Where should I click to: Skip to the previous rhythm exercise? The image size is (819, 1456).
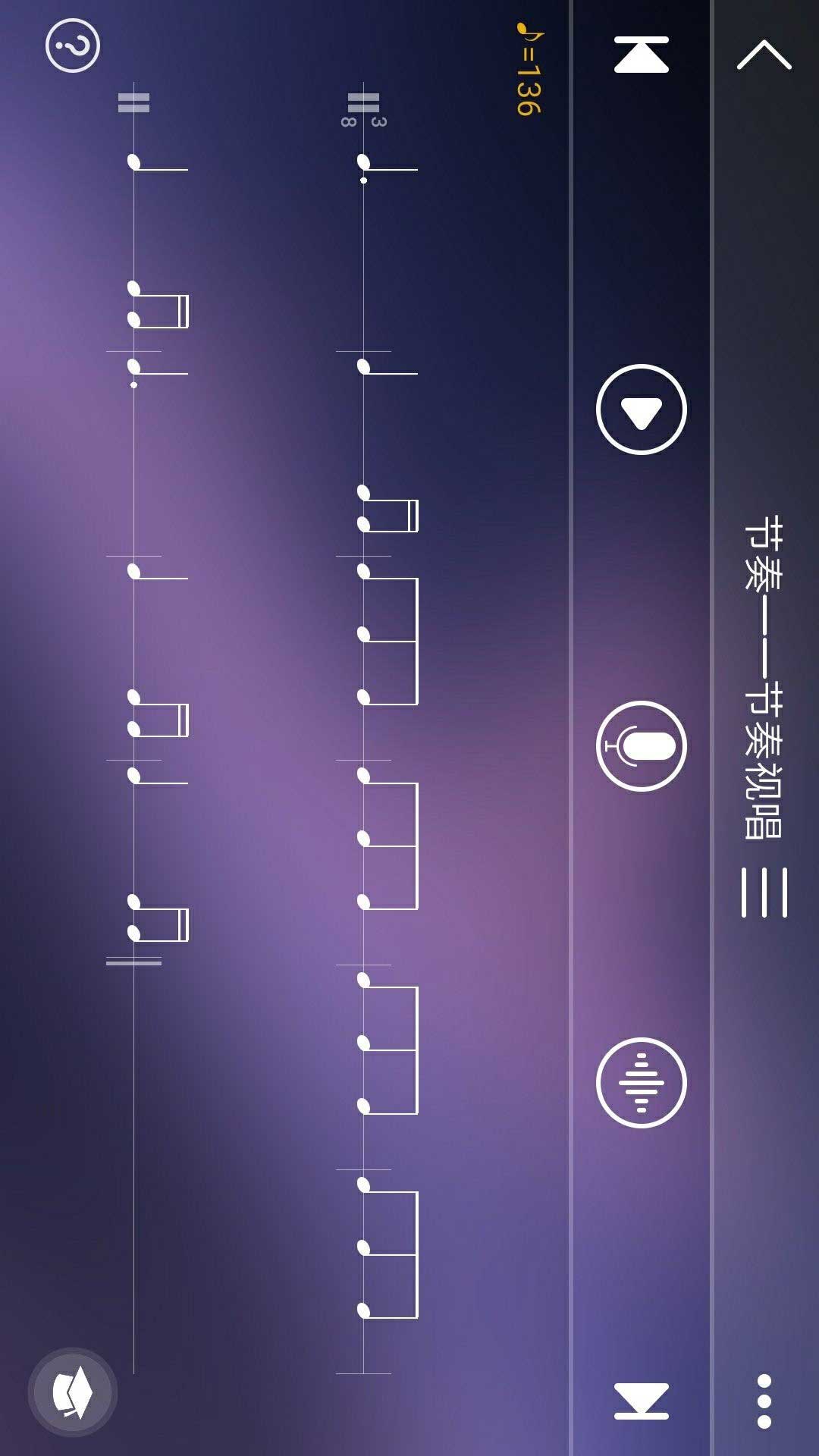[641, 55]
